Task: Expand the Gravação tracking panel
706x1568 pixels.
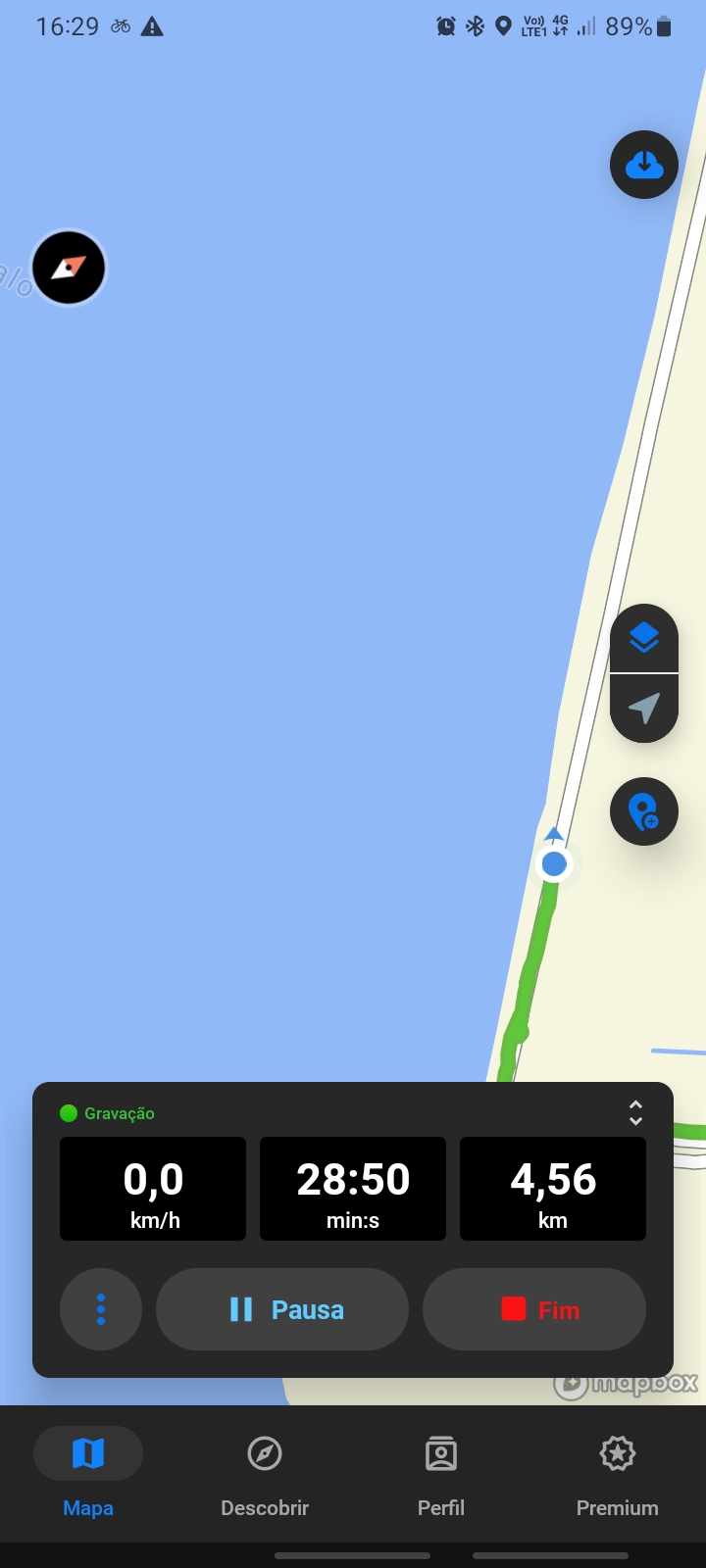Action: (635, 1112)
